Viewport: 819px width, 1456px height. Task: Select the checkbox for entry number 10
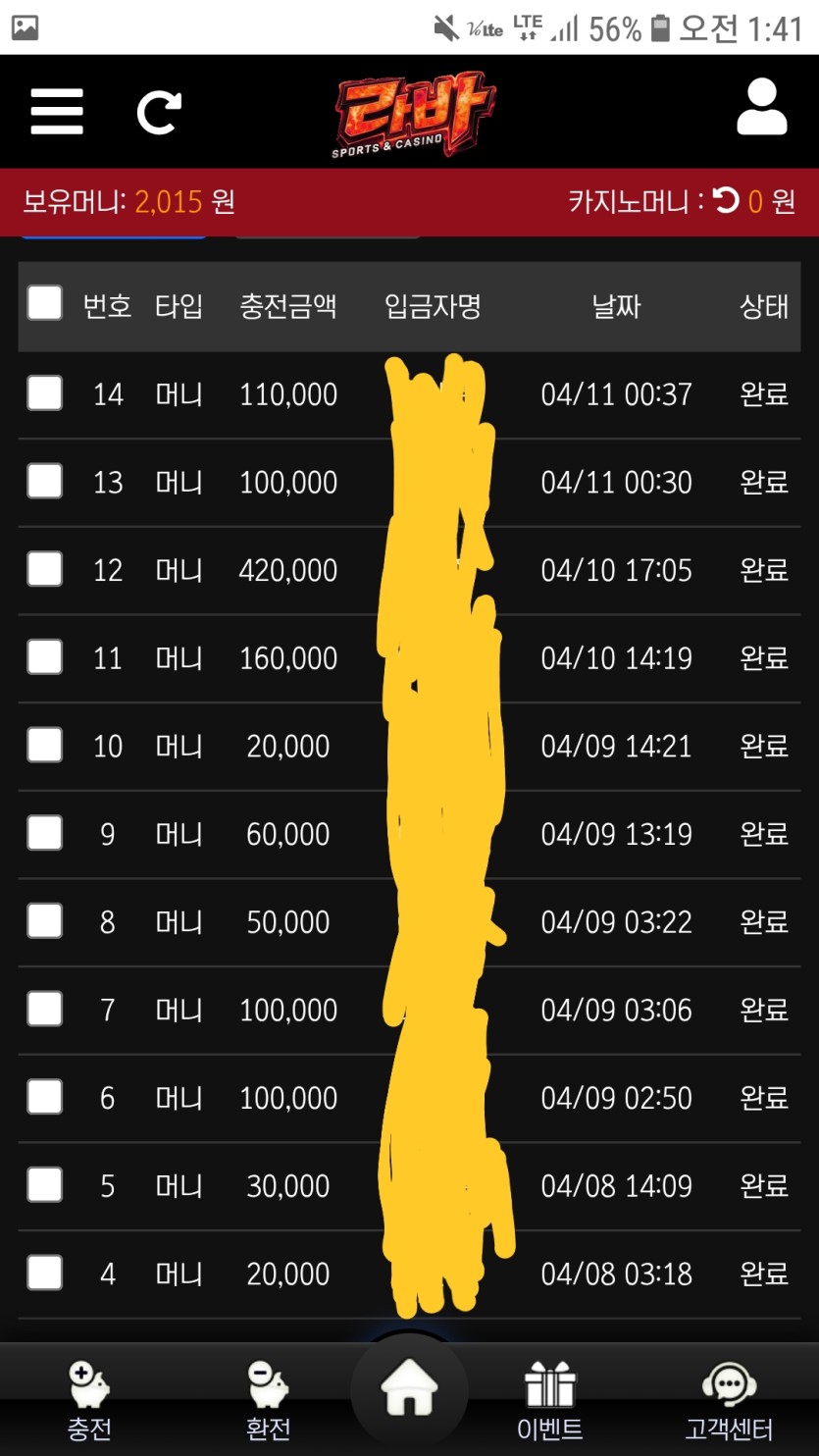[45, 746]
